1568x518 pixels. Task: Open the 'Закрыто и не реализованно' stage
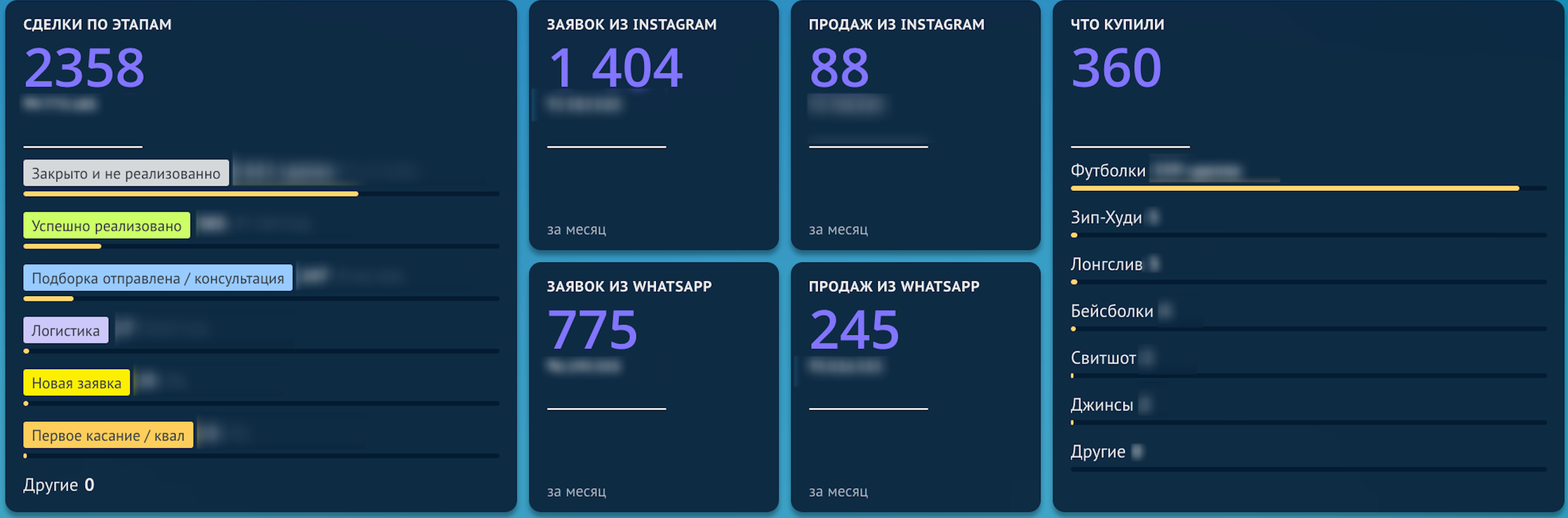coord(126,173)
